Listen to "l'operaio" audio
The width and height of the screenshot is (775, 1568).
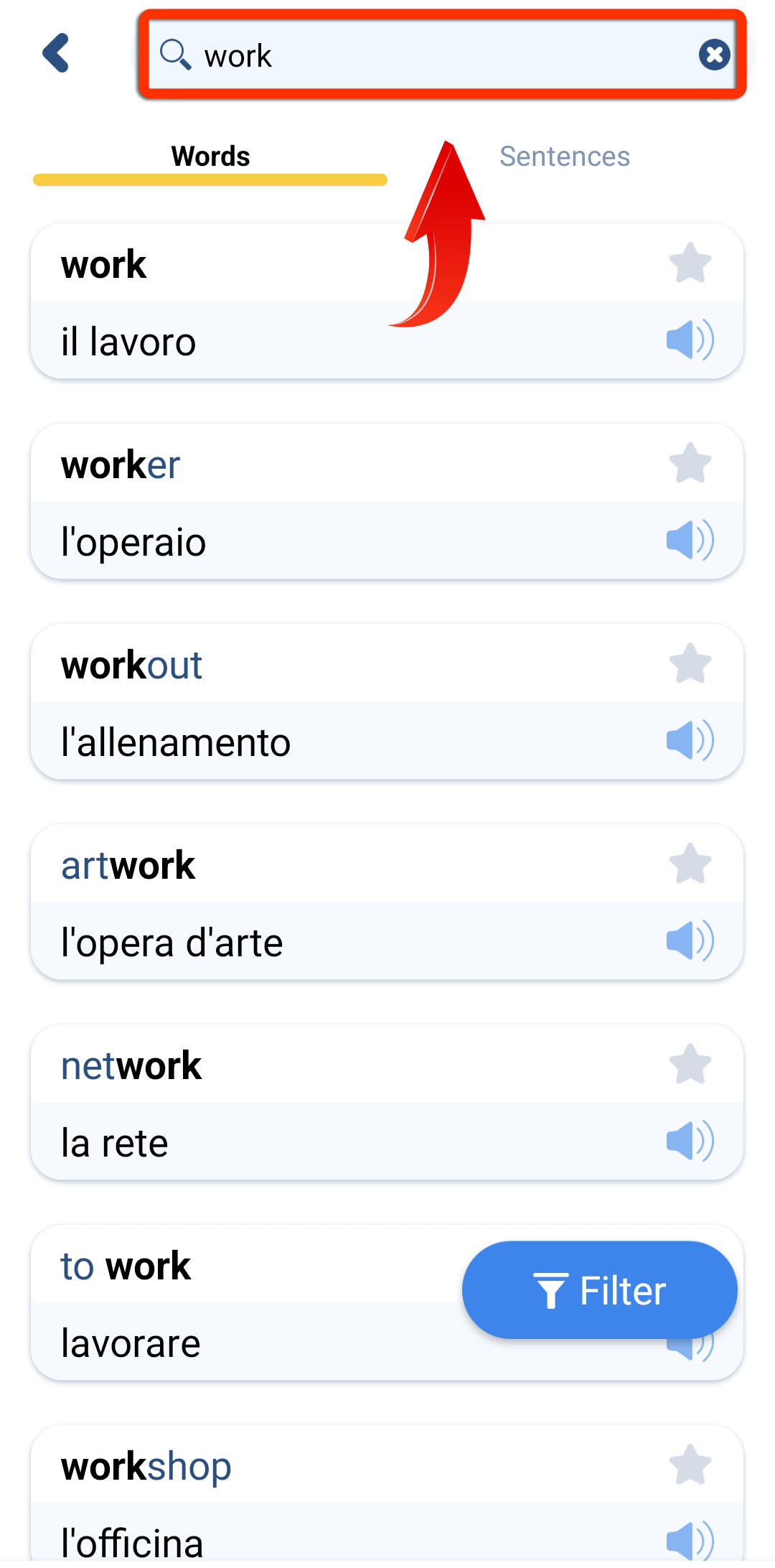click(690, 540)
